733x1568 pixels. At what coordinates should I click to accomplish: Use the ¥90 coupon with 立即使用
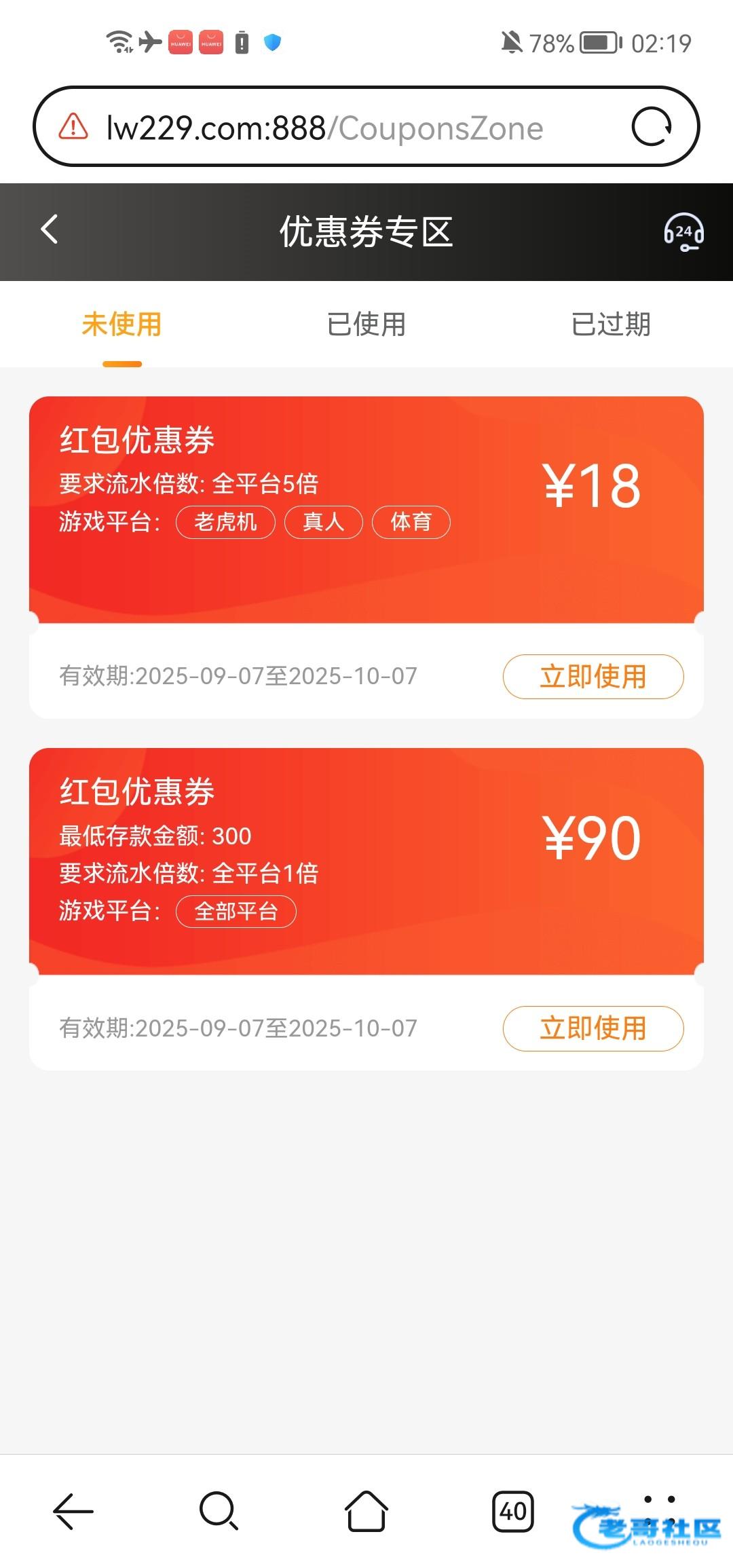[593, 1028]
